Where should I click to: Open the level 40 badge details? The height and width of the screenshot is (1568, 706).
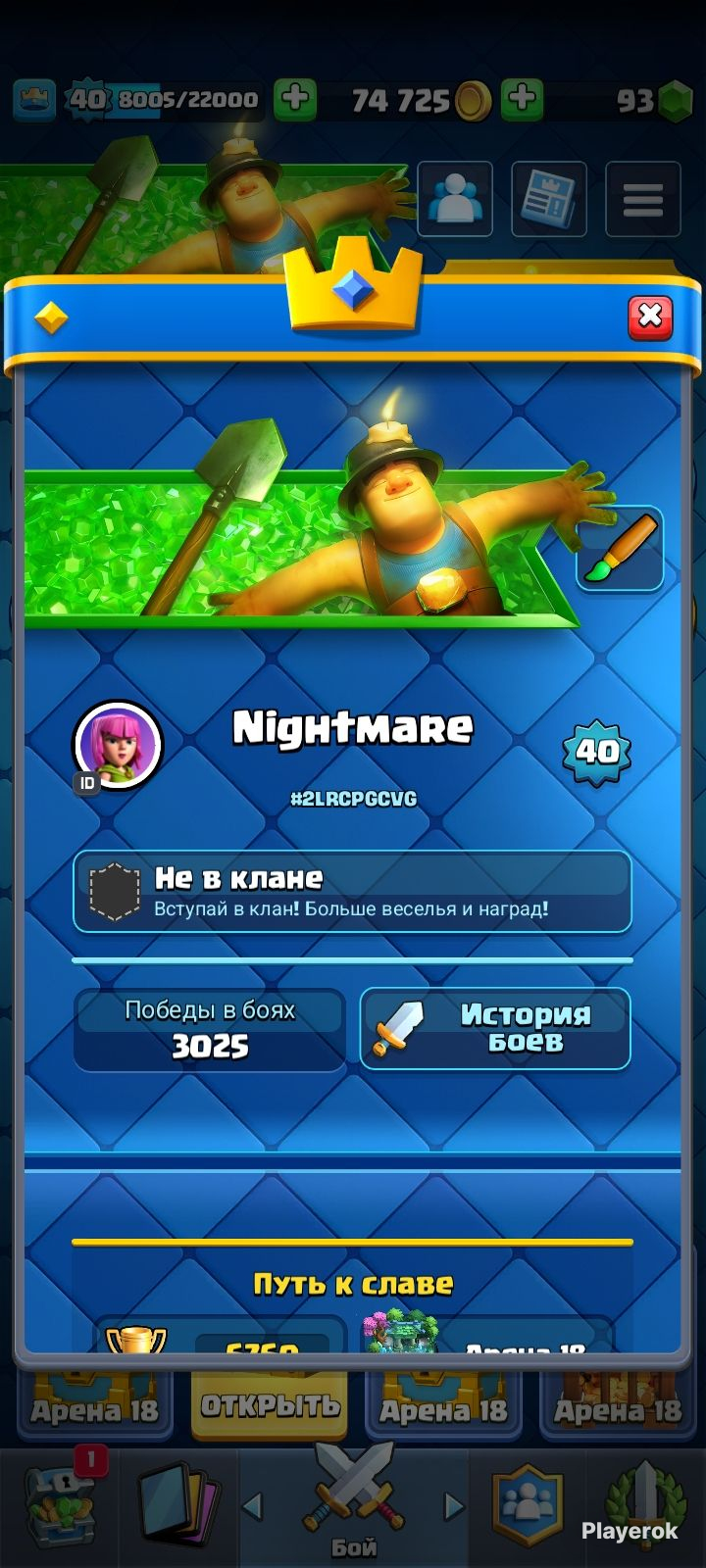tap(596, 752)
